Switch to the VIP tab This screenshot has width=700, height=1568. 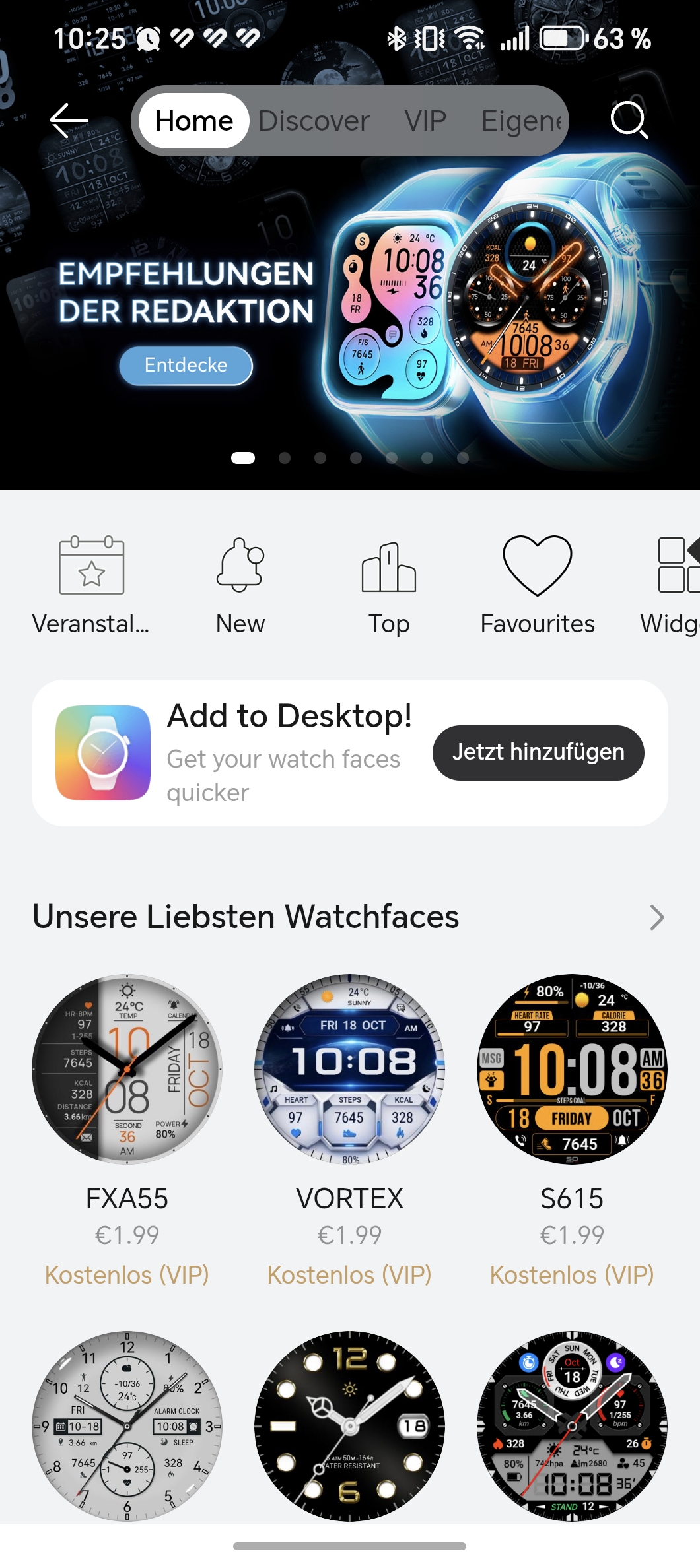(x=425, y=121)
